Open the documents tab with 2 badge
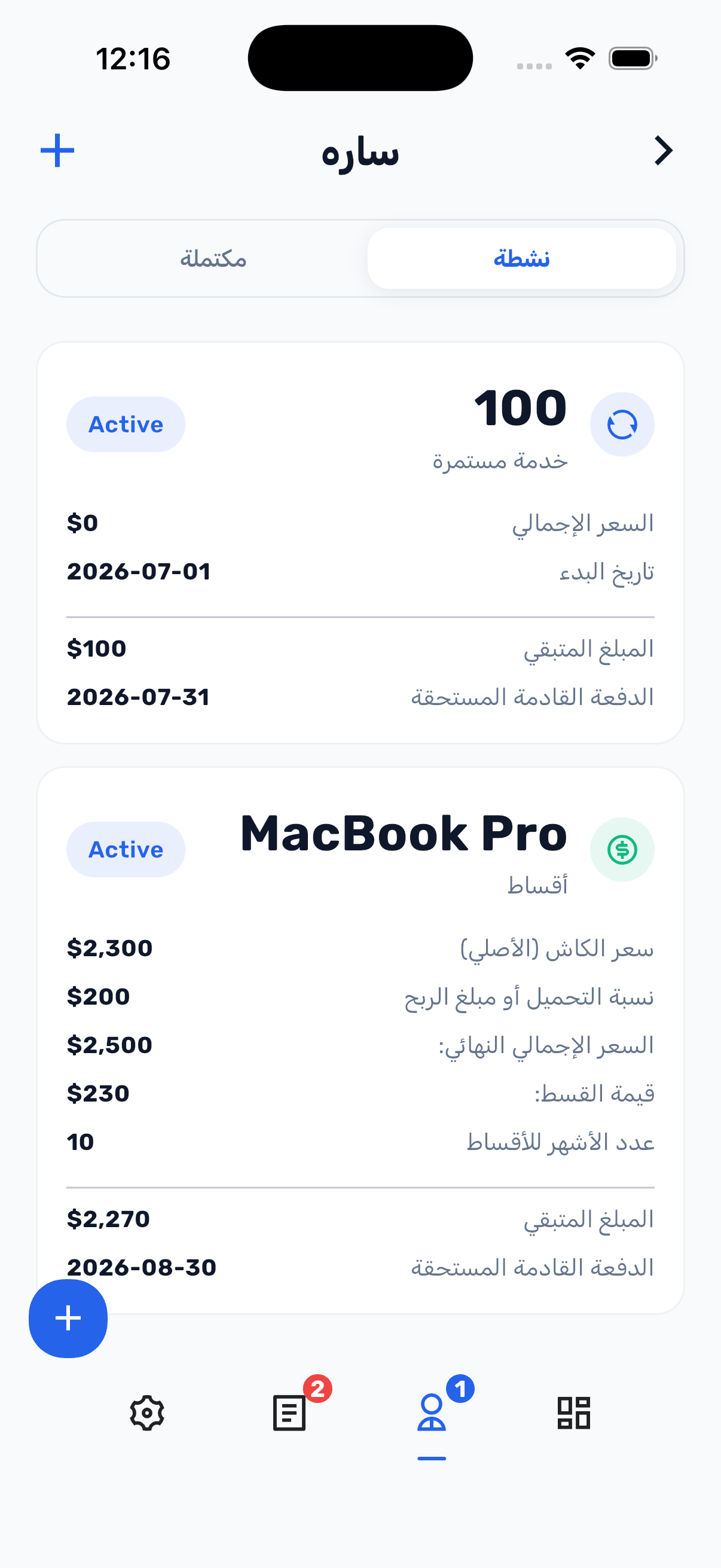721x1568 pixels. pos(289,1413)
